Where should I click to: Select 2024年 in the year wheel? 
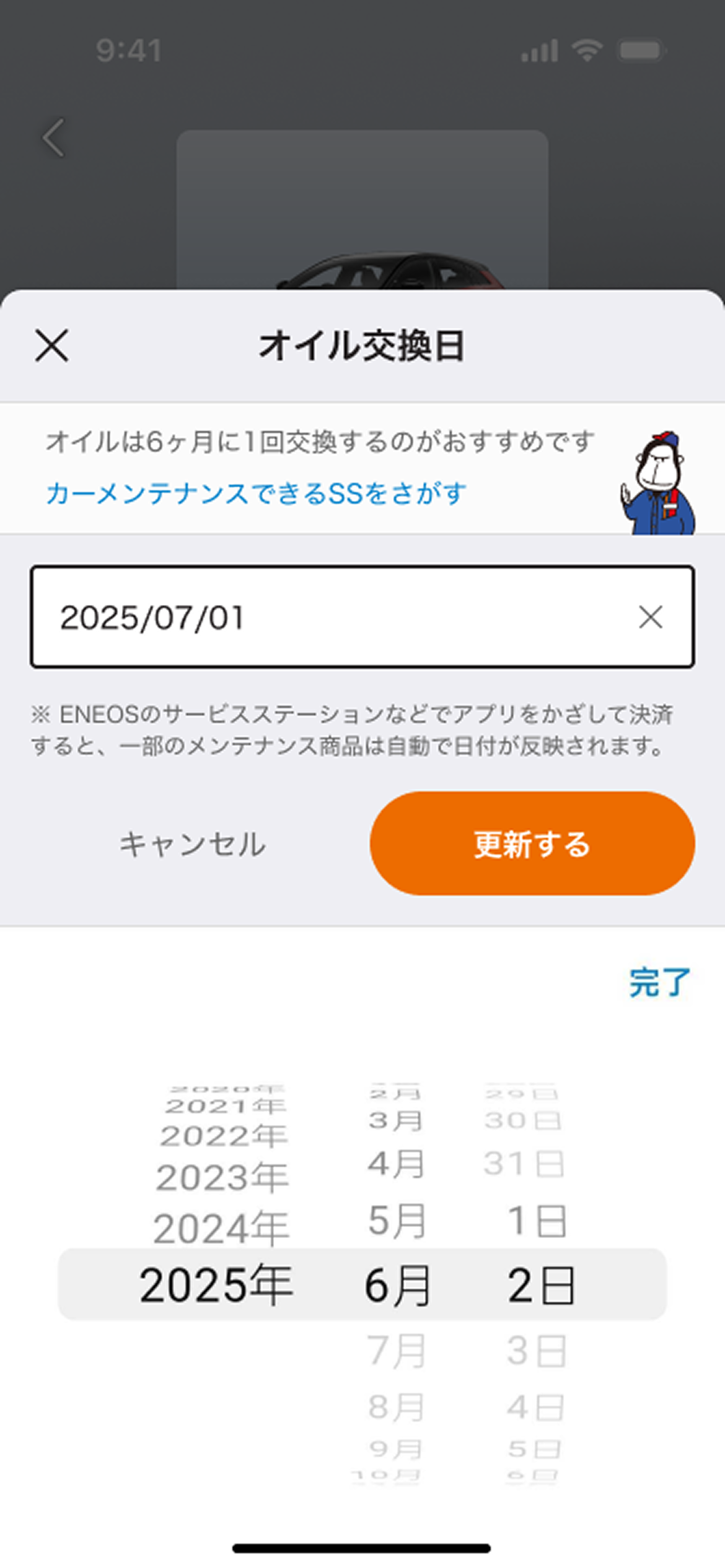(221, 1228)
